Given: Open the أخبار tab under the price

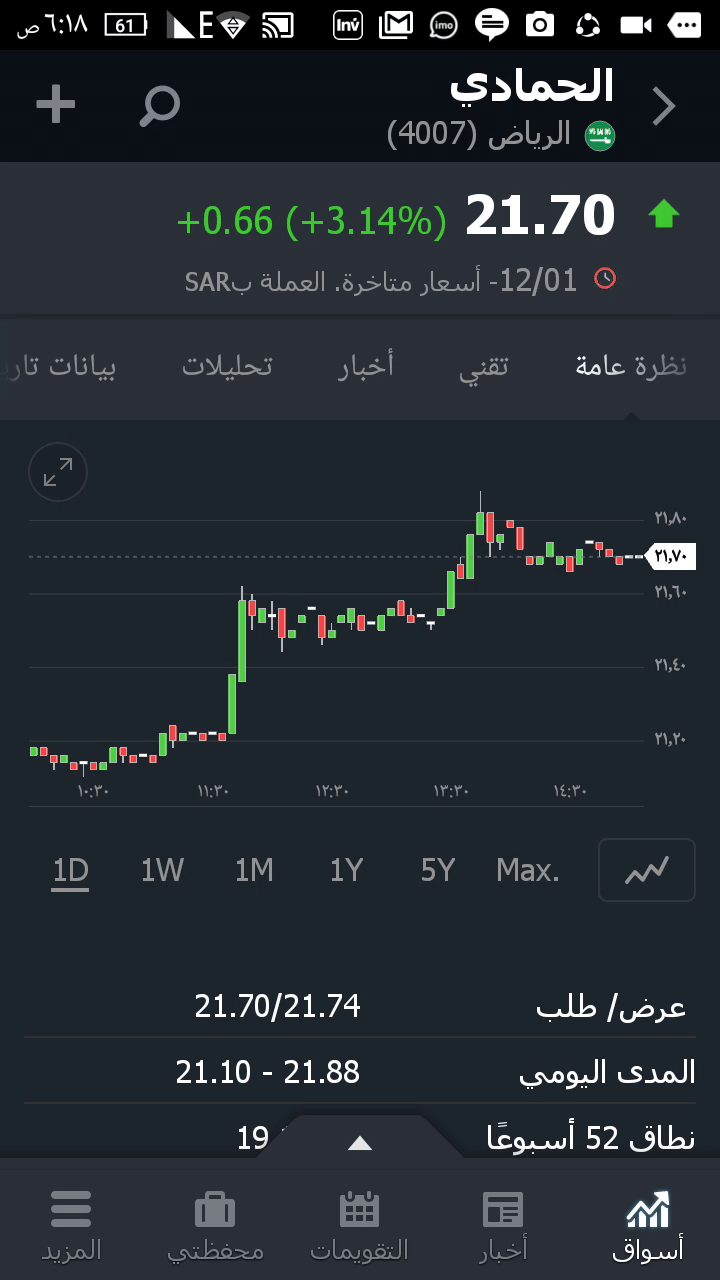Looking at the screenshot, I should coord(366,366).
